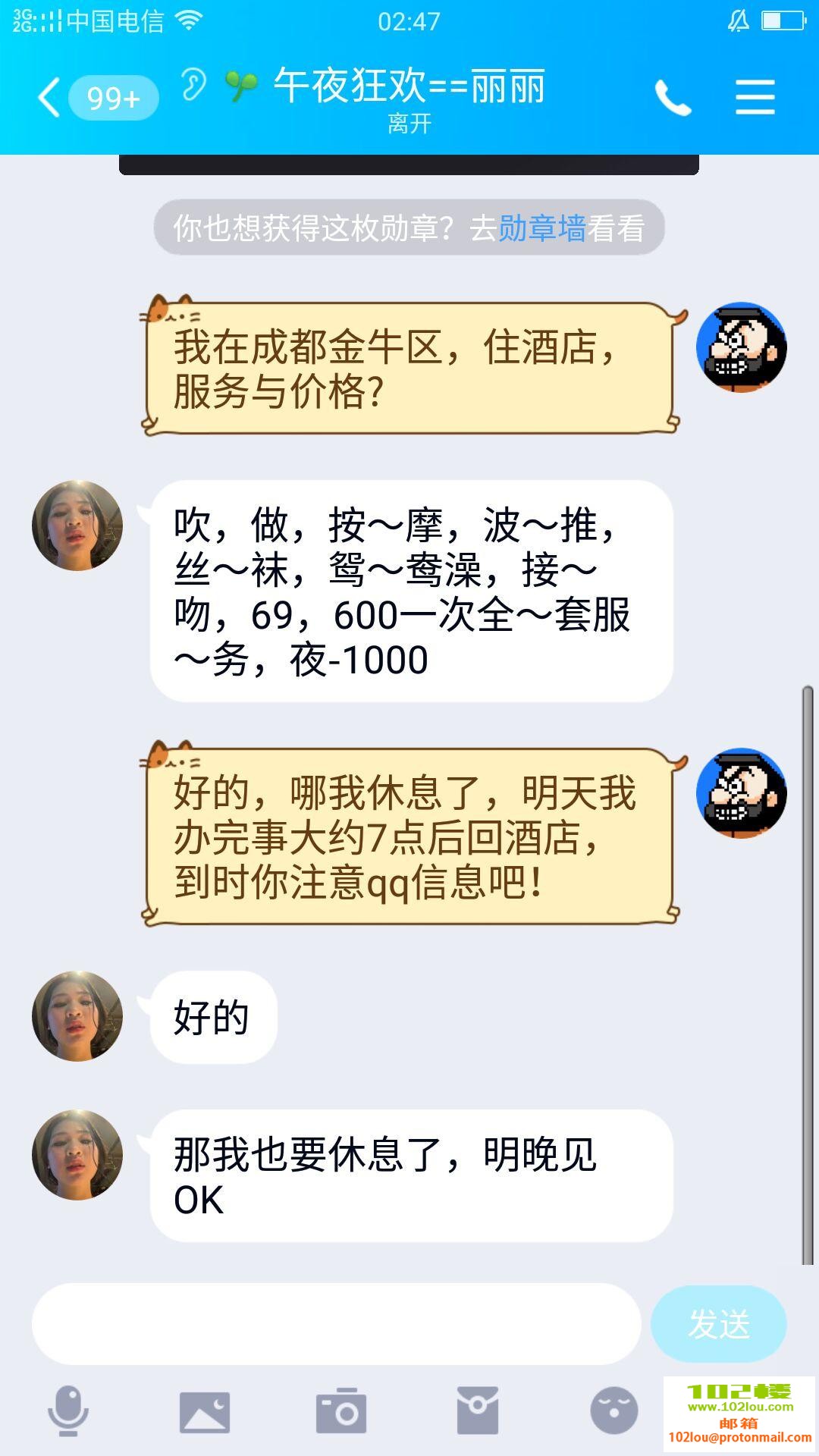
Task: Open the chat settings menu
Action: click(x=755, y=99)
